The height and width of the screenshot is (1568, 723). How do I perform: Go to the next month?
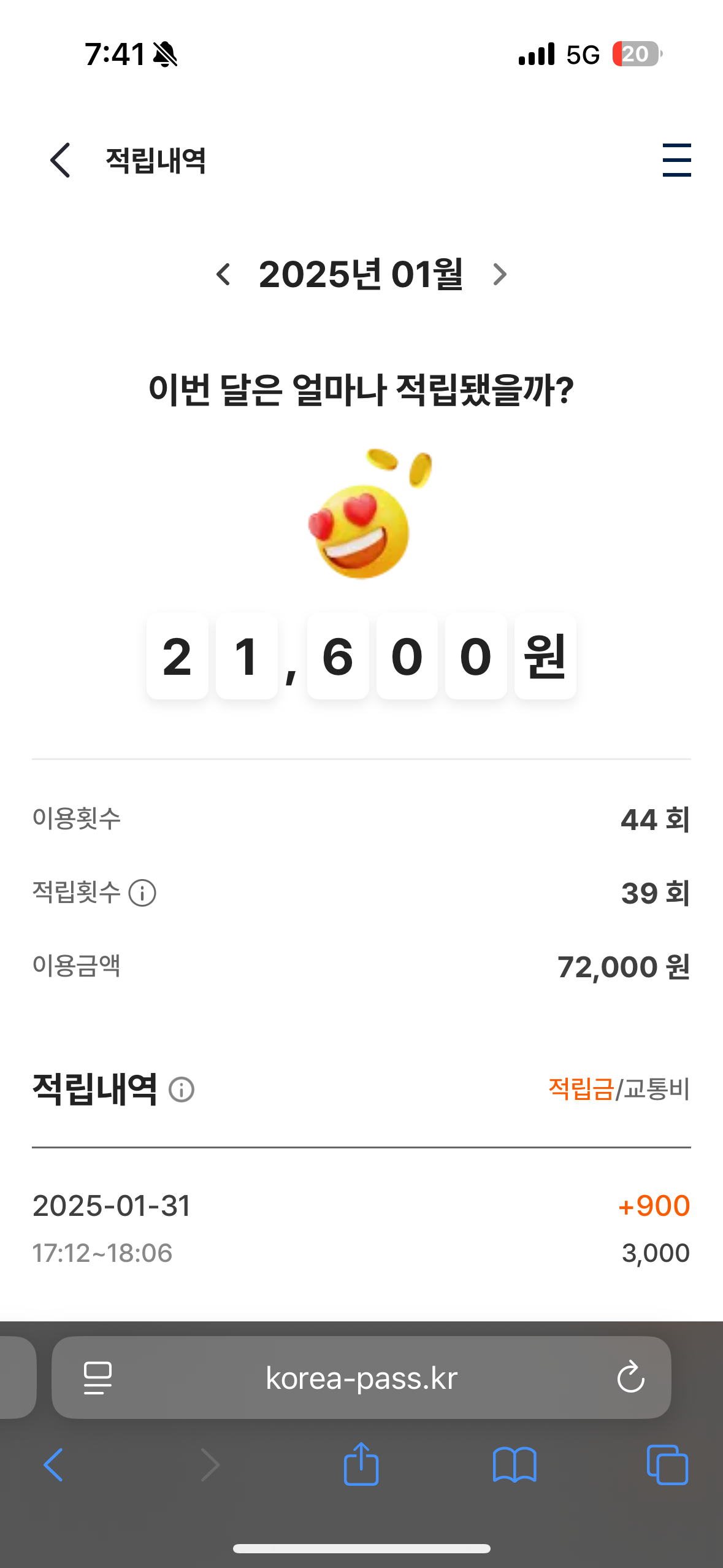[x=500, y=274]
